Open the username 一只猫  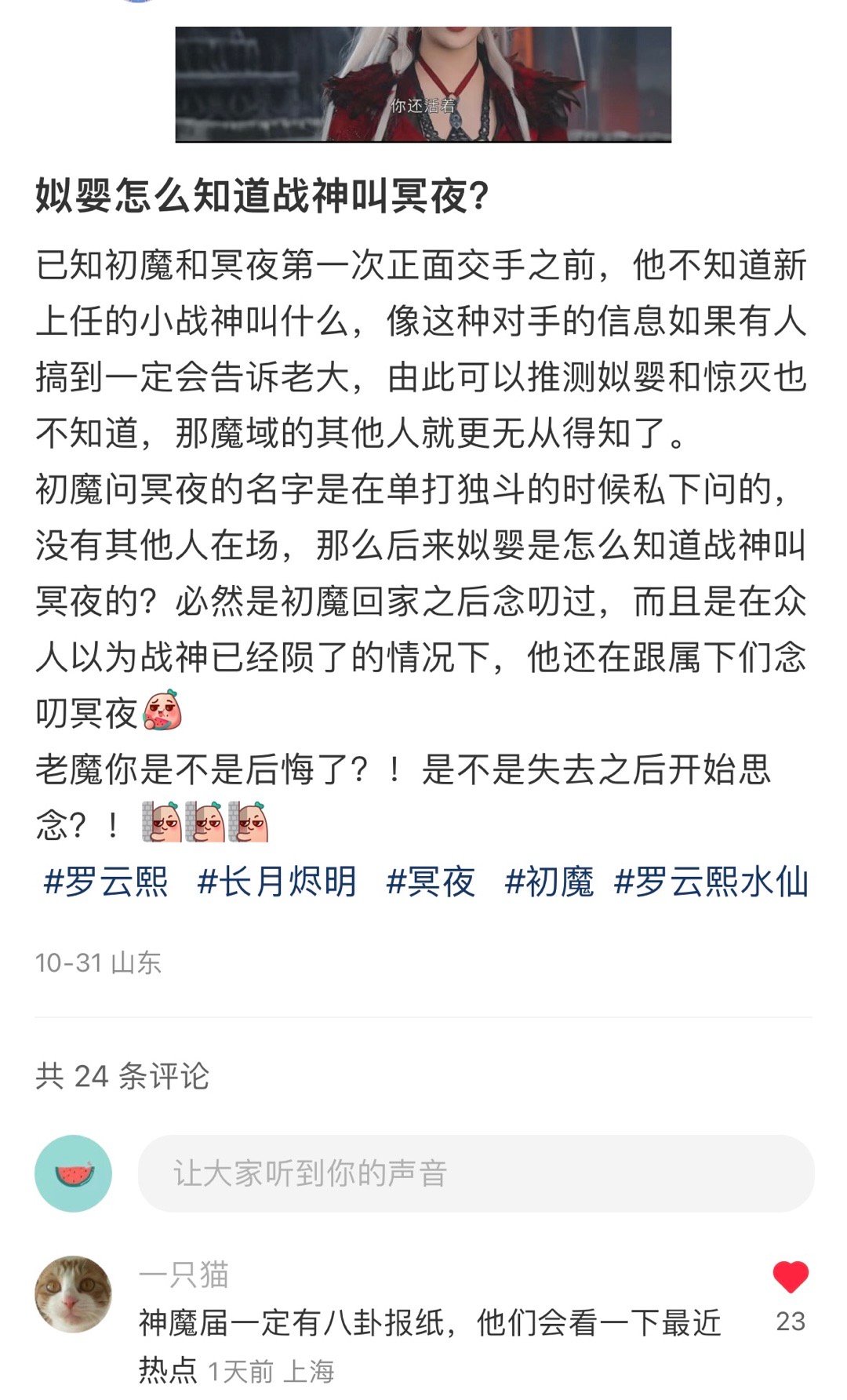184,1275
